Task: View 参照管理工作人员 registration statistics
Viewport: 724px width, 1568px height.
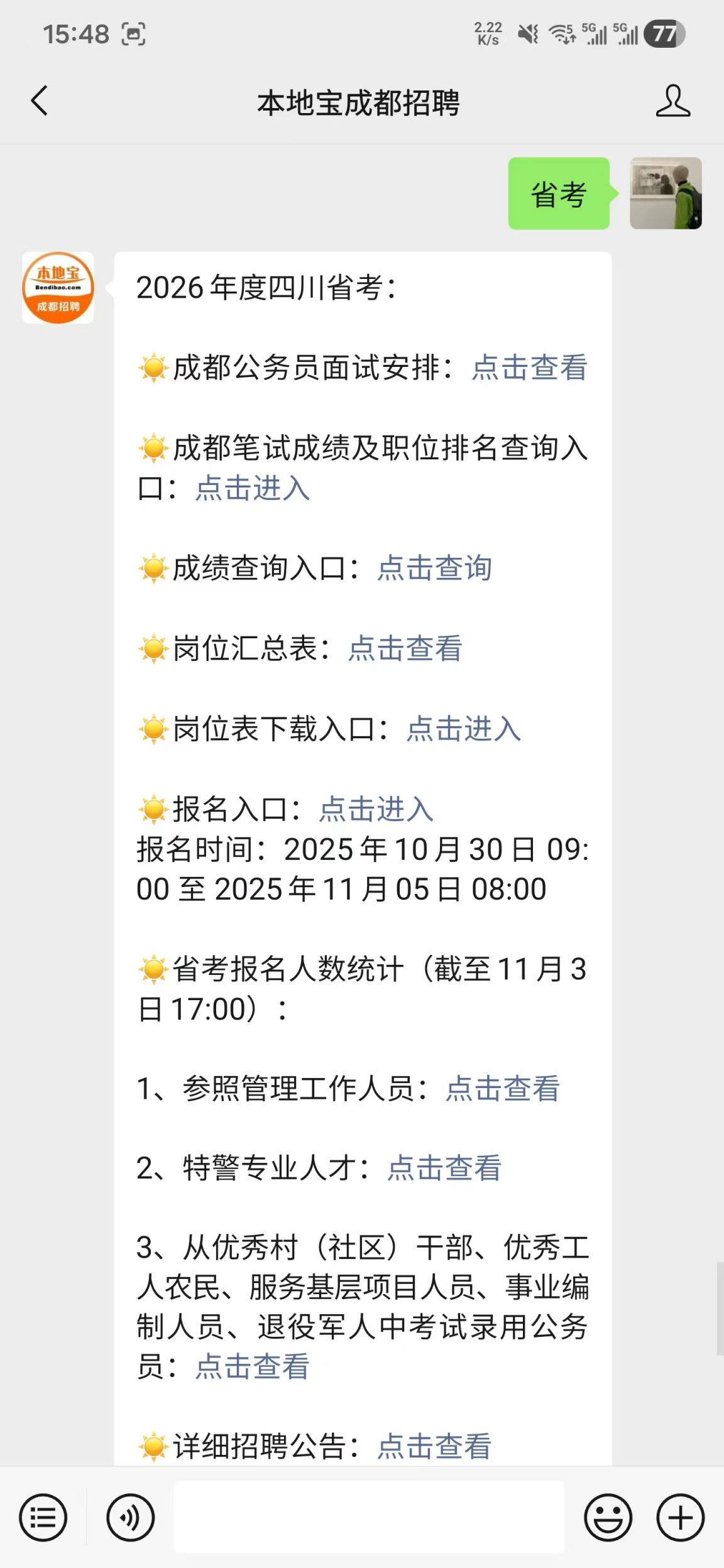Action: point(502,1089)
